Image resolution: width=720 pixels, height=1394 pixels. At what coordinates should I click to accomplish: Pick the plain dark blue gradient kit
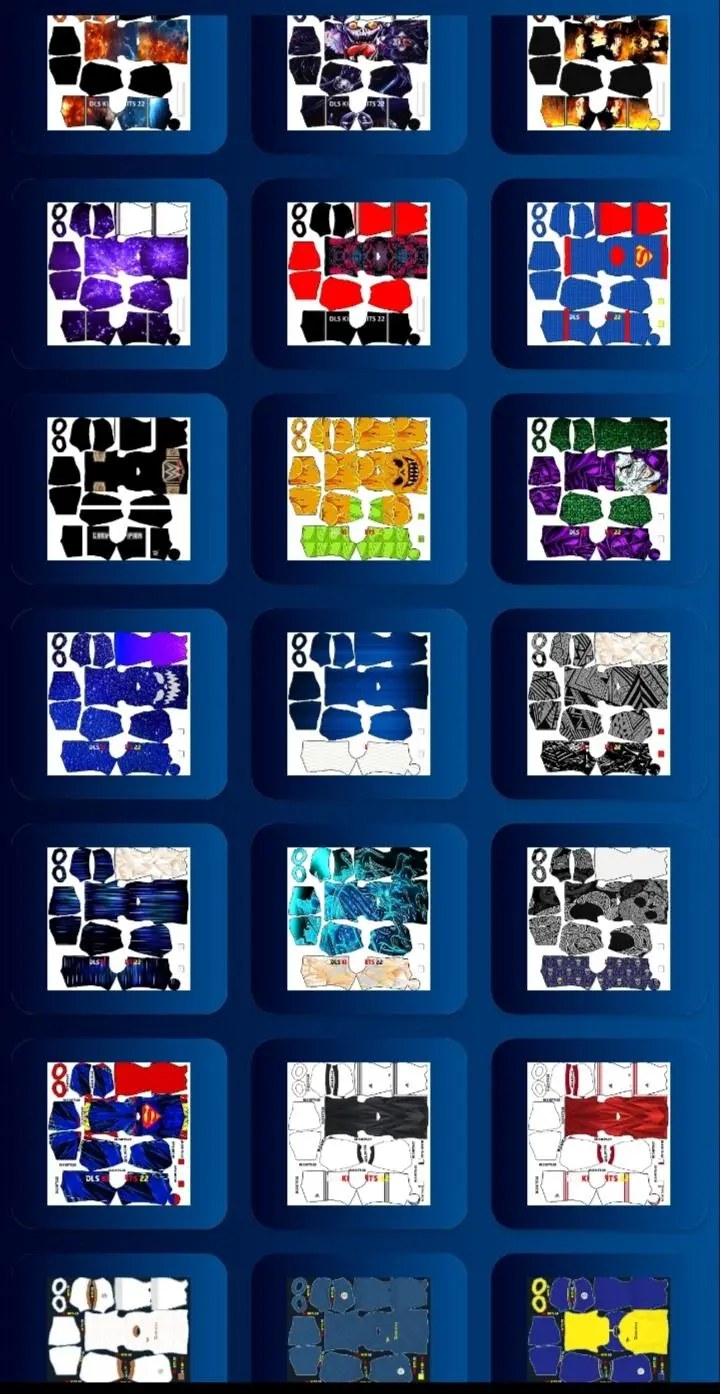358,704
